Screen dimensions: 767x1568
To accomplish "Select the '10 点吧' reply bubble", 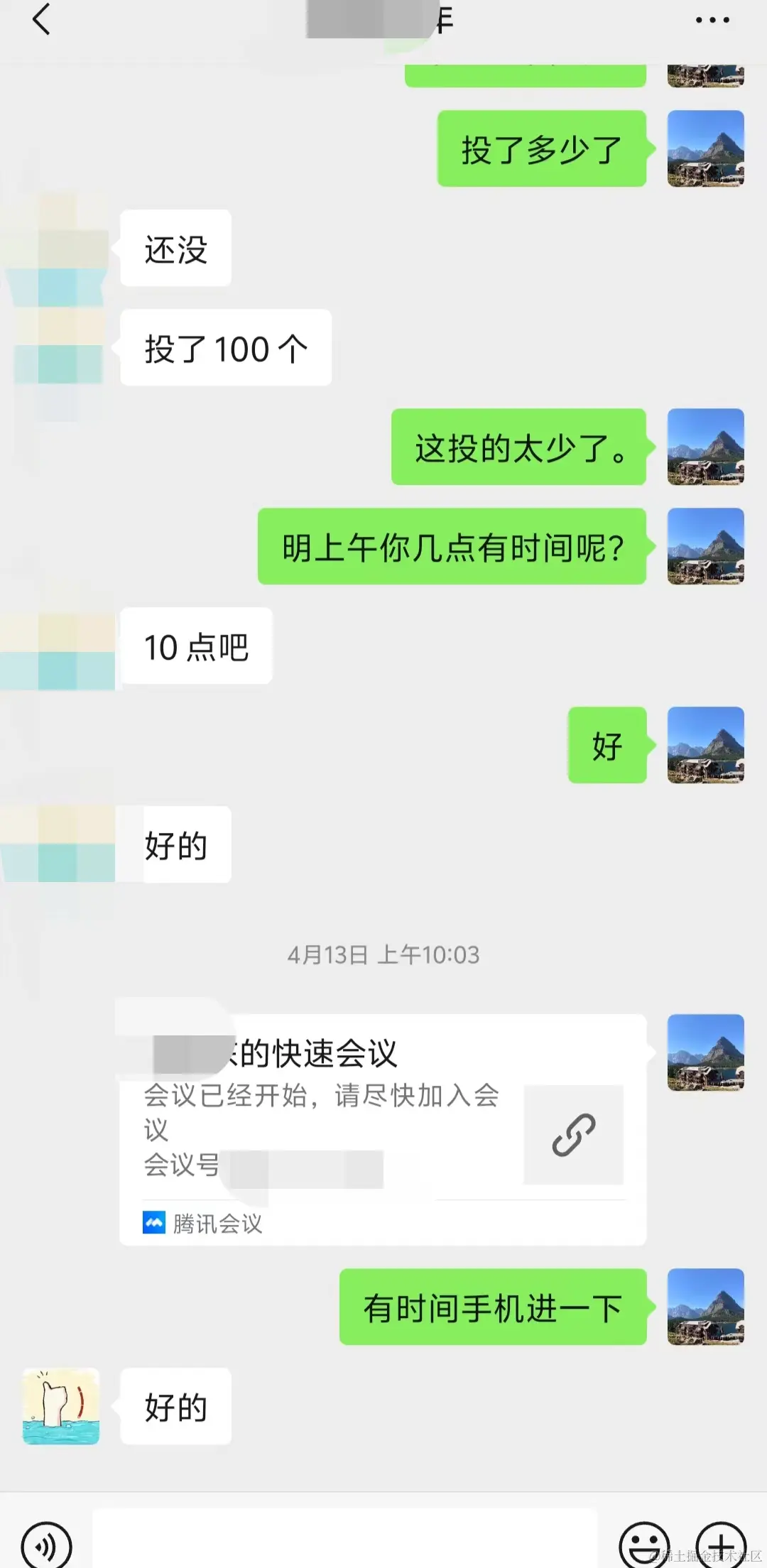I will [195, 645].
